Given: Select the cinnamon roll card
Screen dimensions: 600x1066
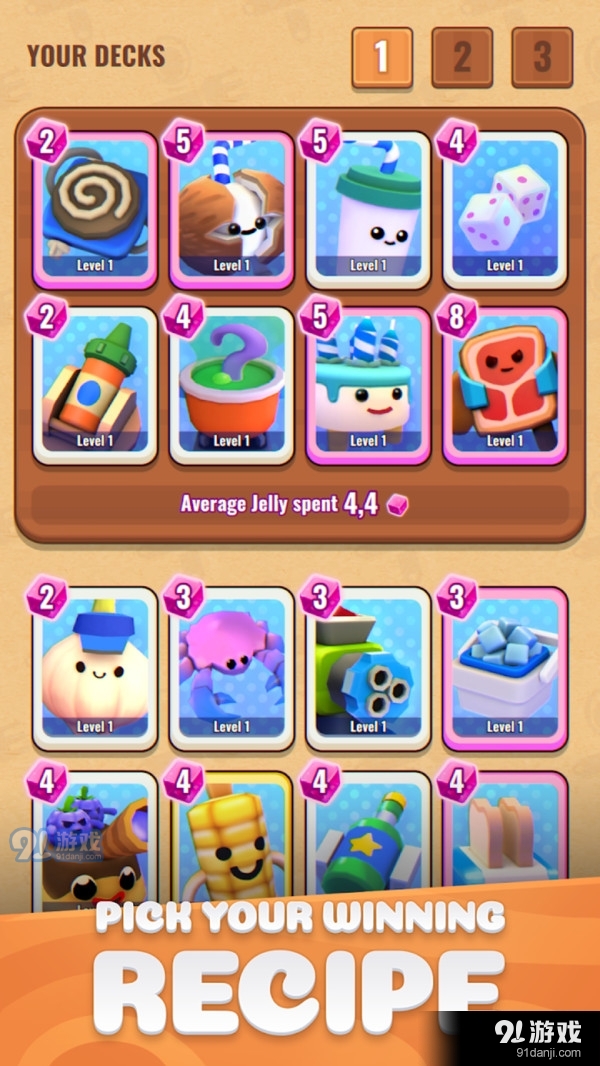Looking at the screenshot, I should click(95, 210).
